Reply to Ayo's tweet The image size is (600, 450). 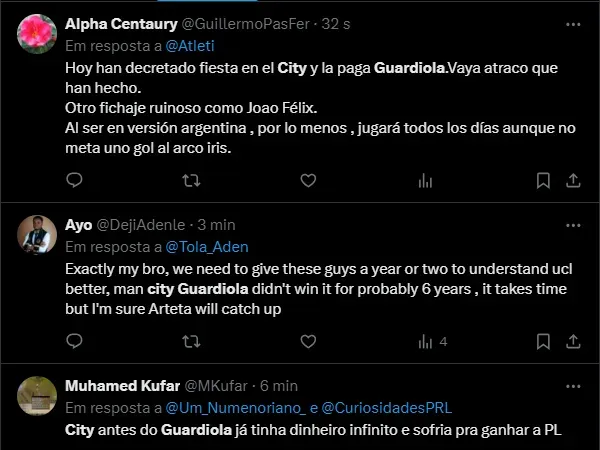coord(74,341)
